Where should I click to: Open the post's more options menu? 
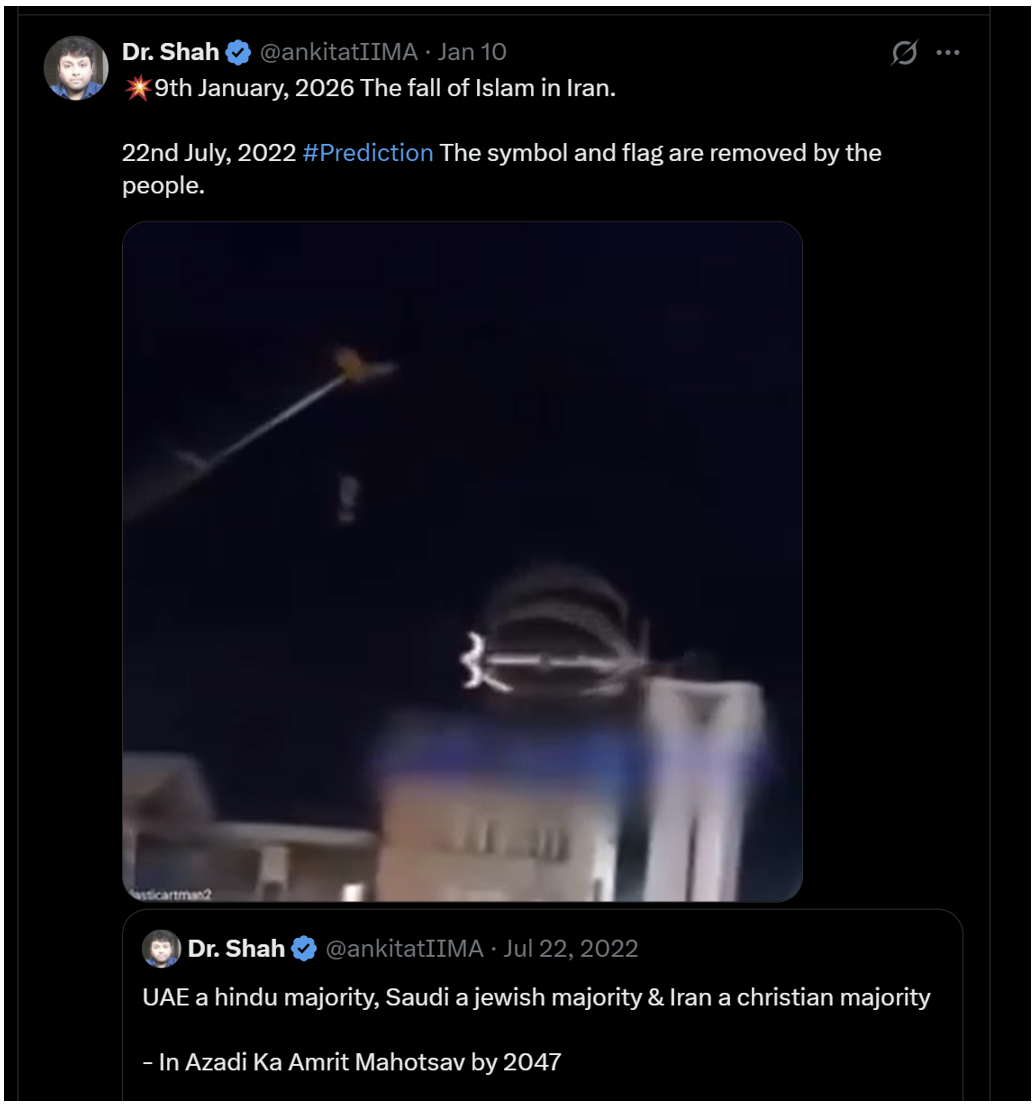coord(947,53)
